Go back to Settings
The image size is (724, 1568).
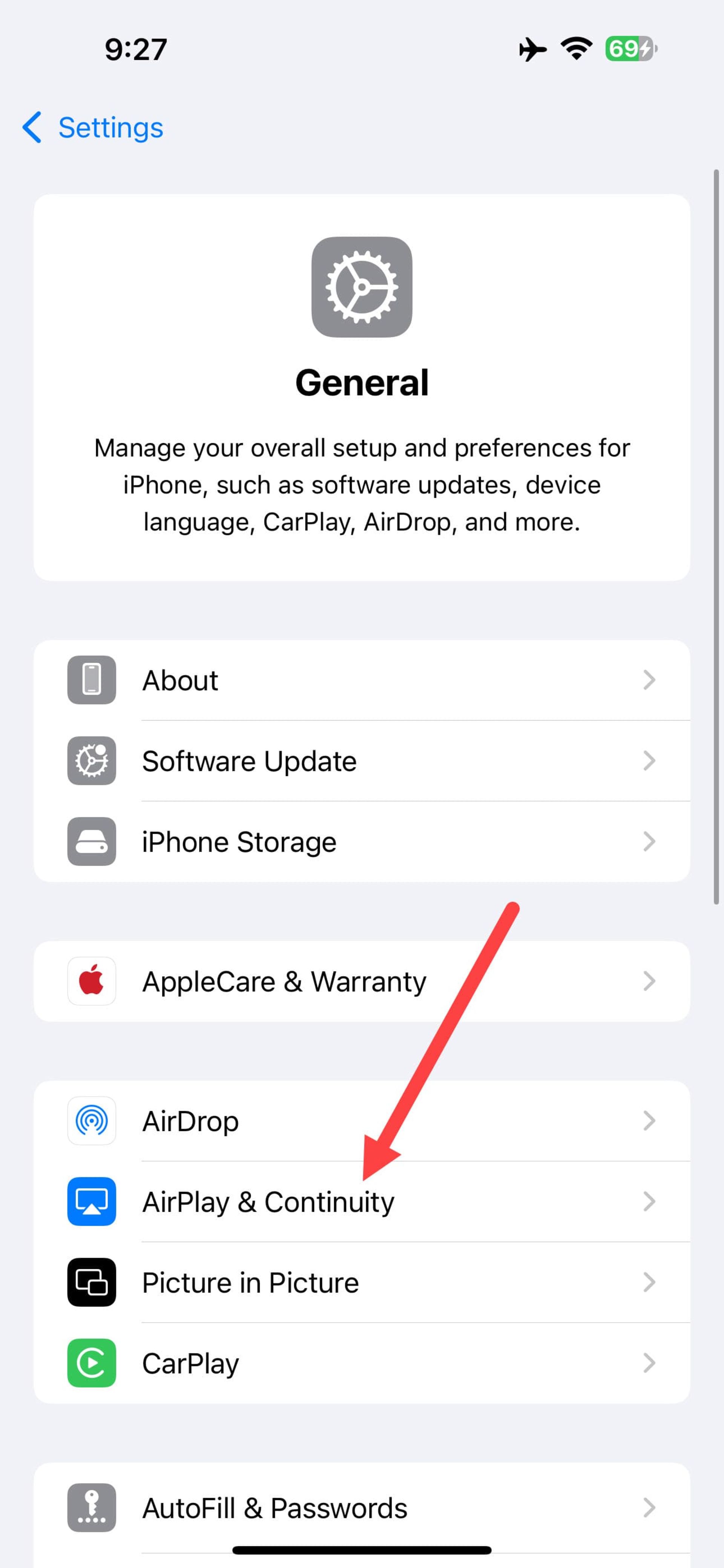click(93, 128)
